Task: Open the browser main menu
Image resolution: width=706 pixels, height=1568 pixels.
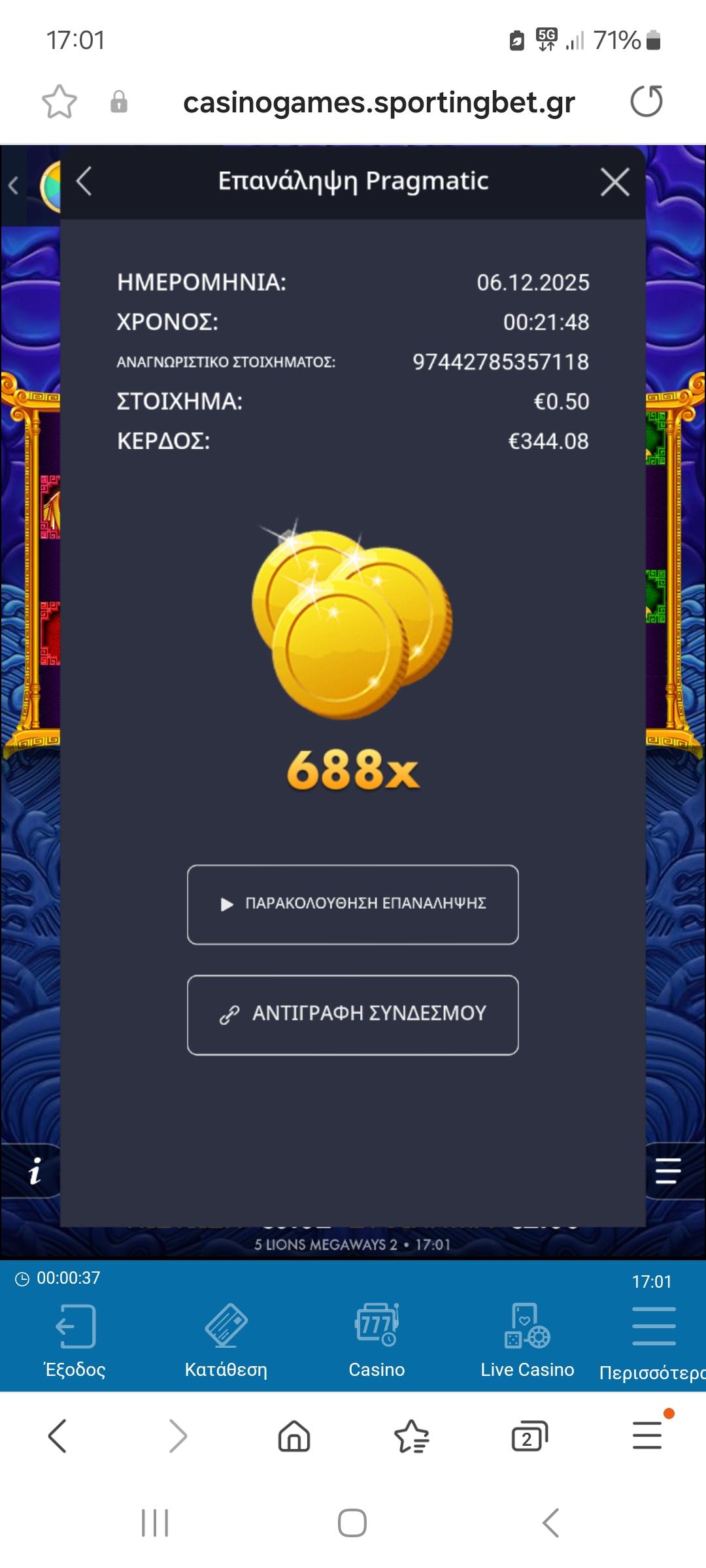Action: [x=647, y=1436]
